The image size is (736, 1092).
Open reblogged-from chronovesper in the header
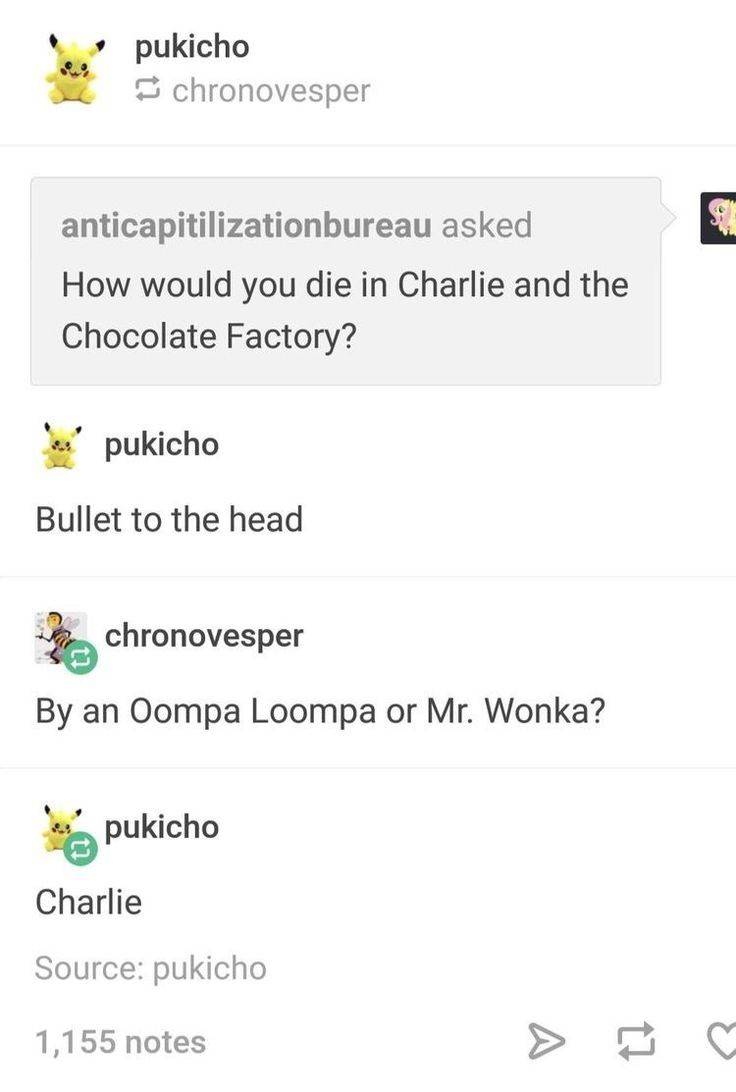pos(270,91)
